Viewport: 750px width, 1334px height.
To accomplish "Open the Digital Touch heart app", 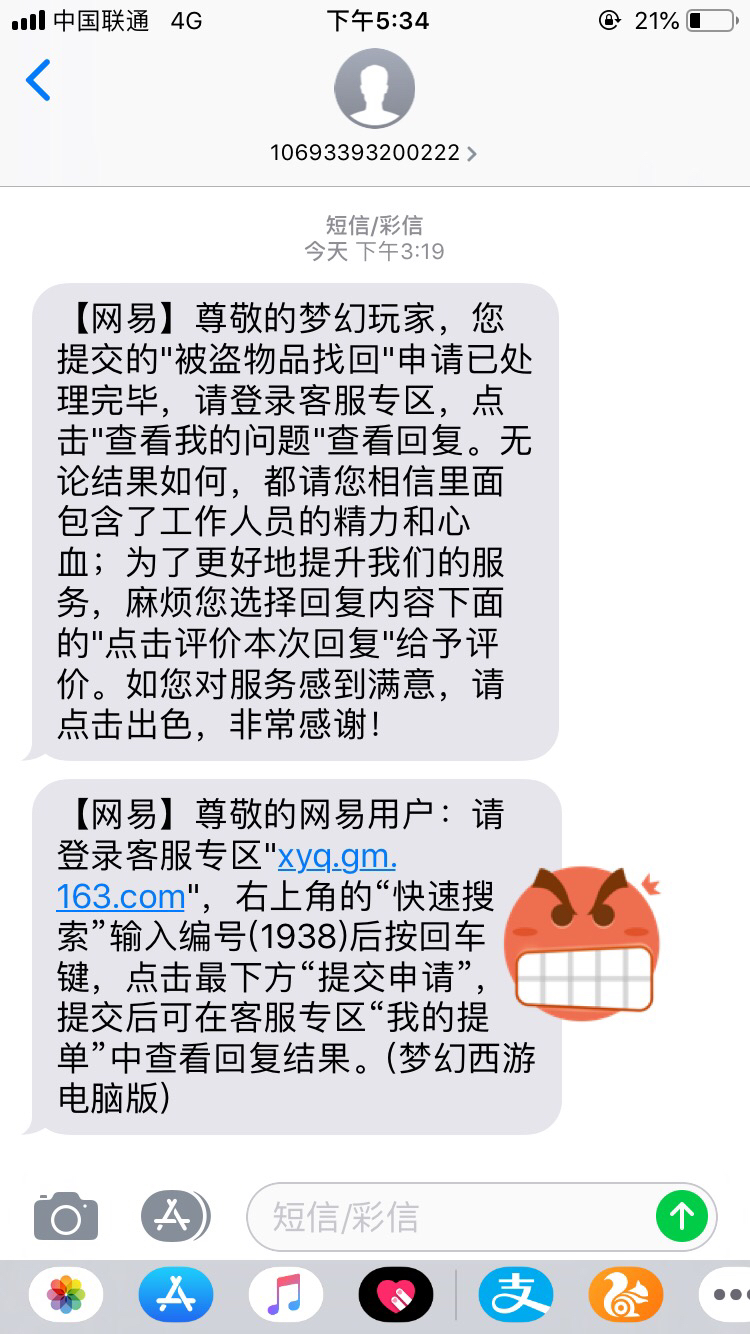I will (x=396, y=1295).
